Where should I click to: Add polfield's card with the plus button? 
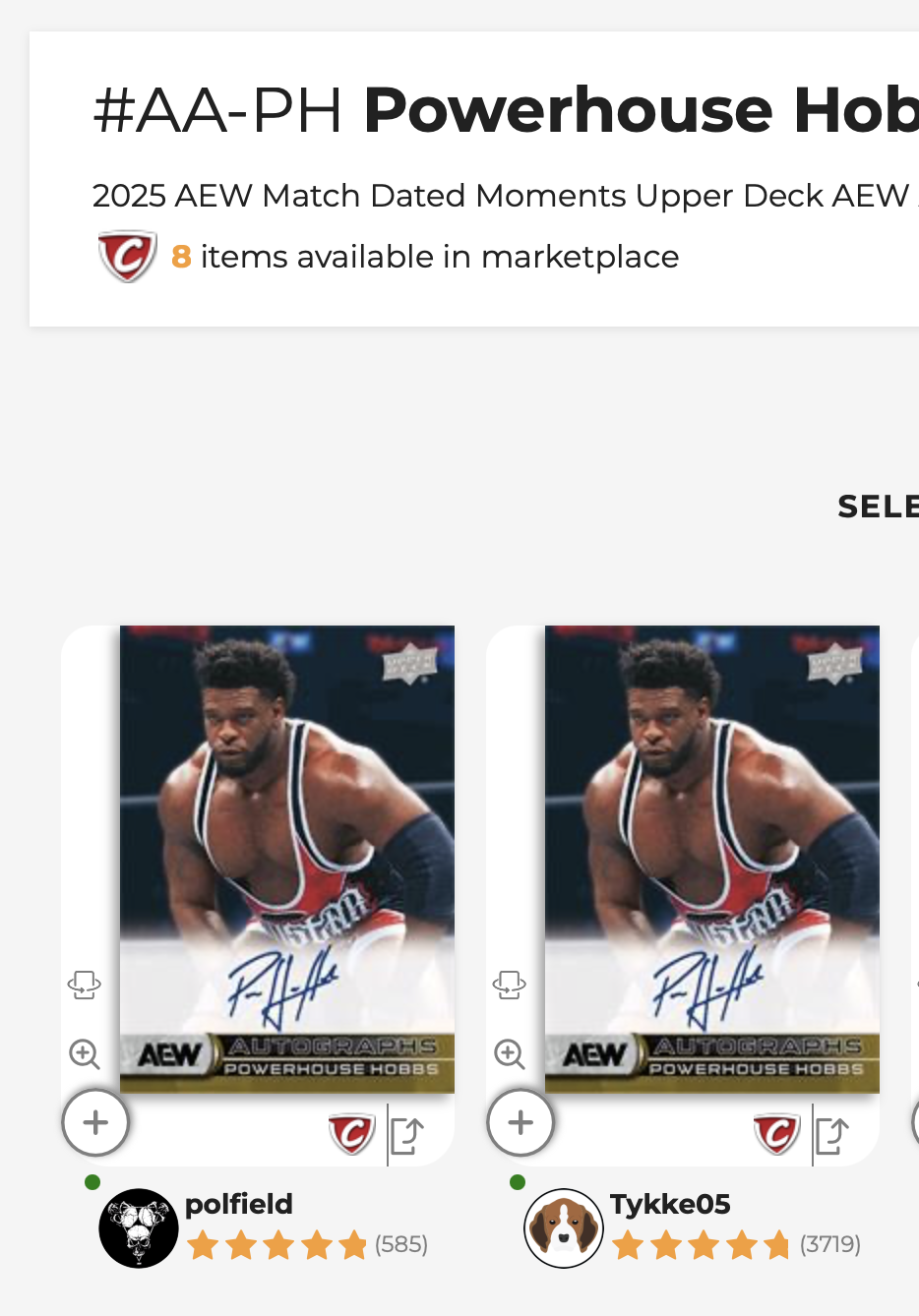click(95, 1122)
